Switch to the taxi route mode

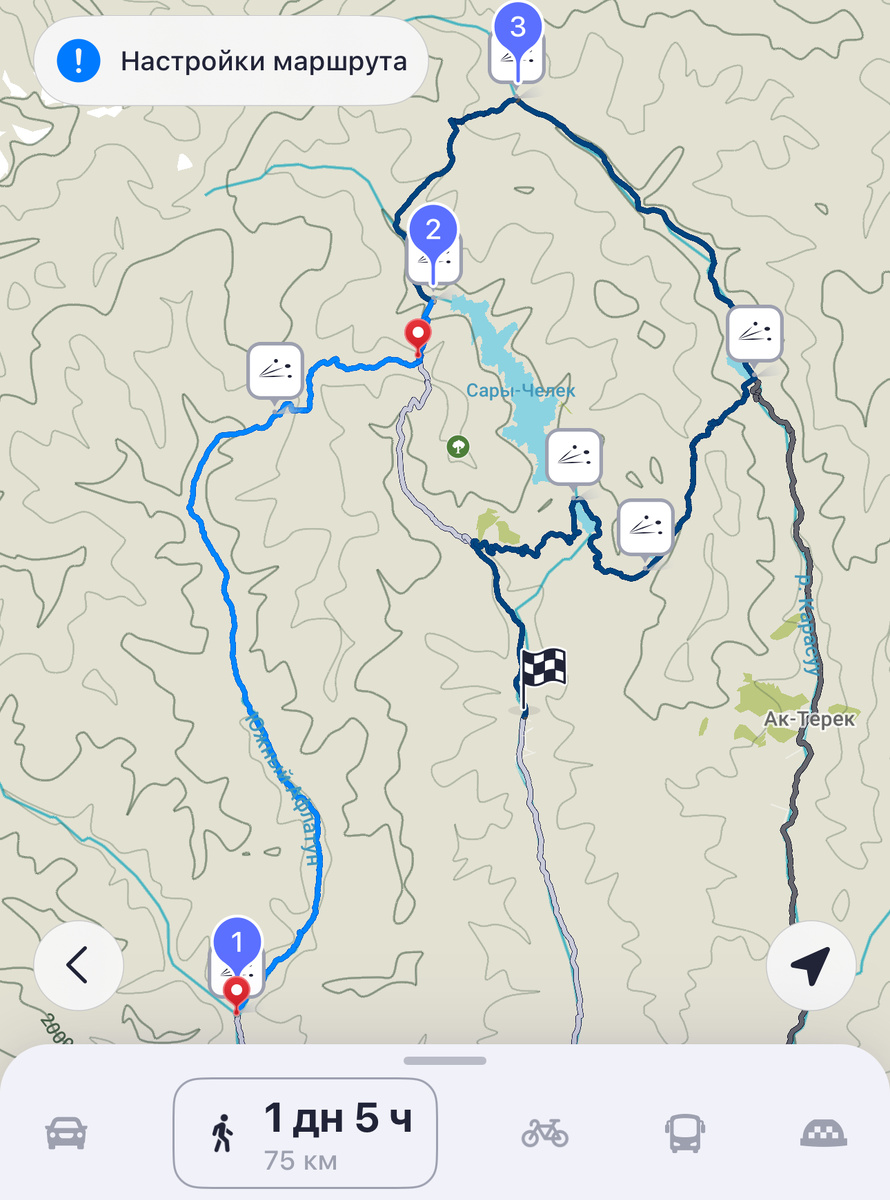point(825,1133)
